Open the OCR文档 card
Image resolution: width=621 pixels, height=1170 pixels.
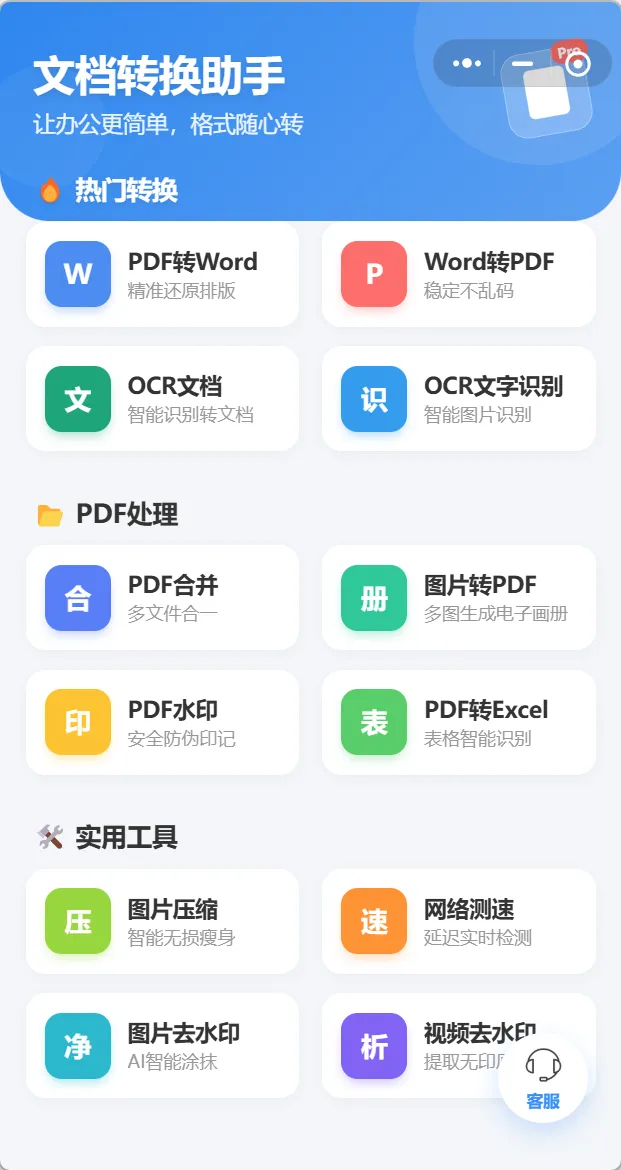coord(162,398)
